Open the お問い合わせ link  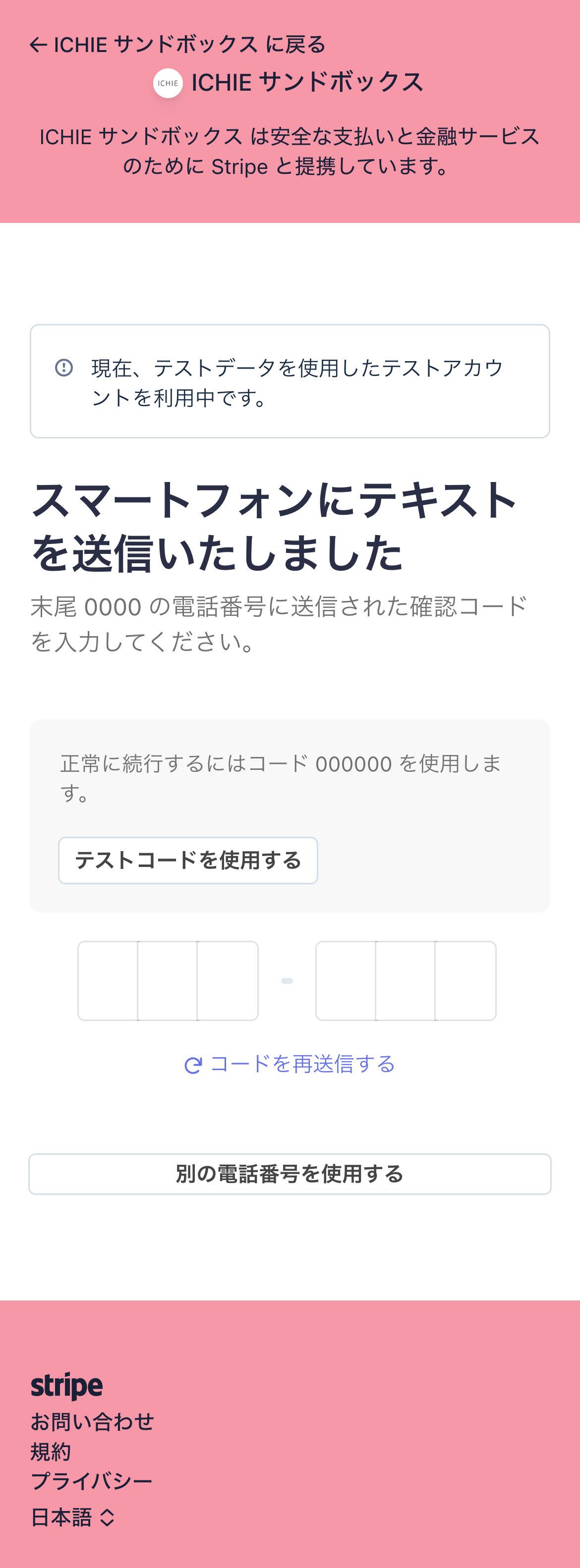click(x=93, y=1422)
